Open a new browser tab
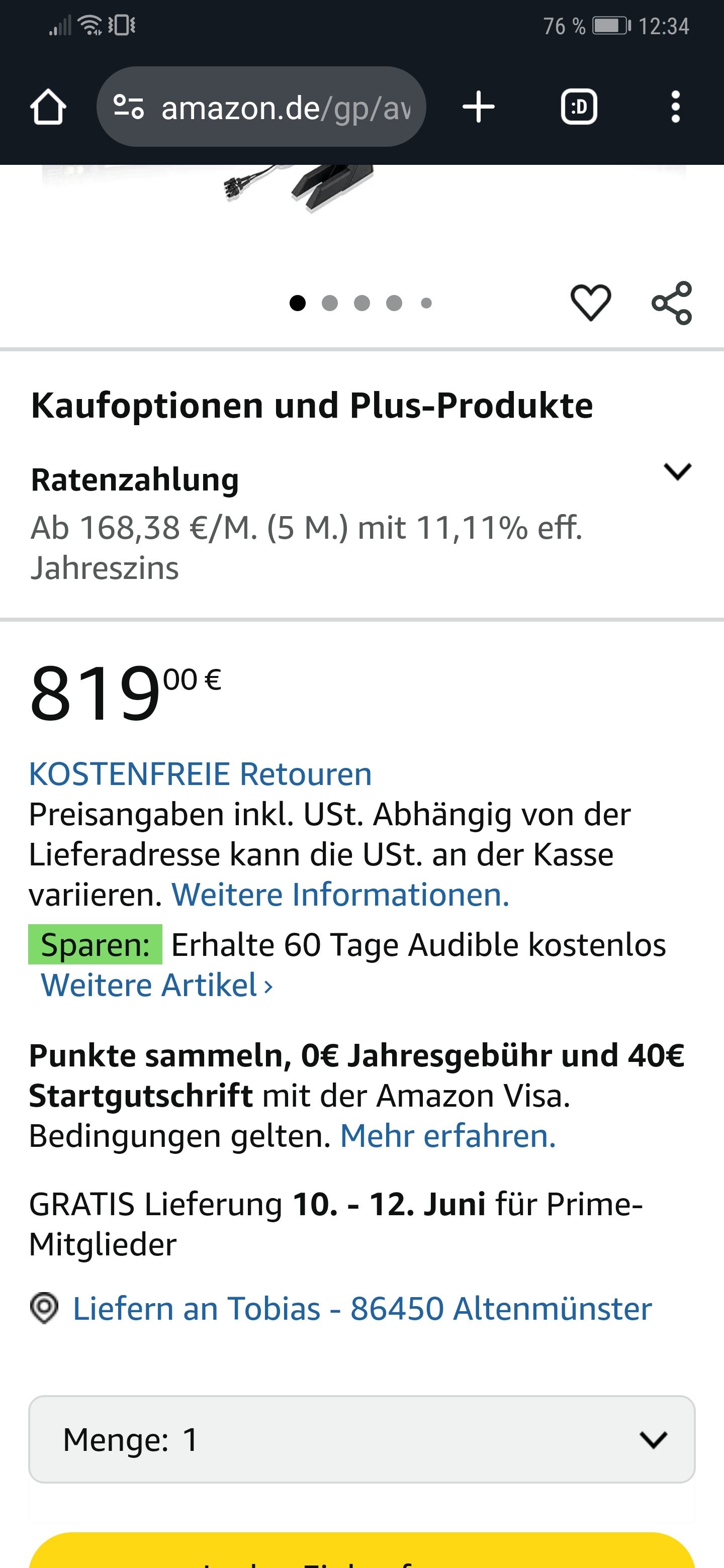The height and width of the screenshot is (1568, 724). coord(479,107)
